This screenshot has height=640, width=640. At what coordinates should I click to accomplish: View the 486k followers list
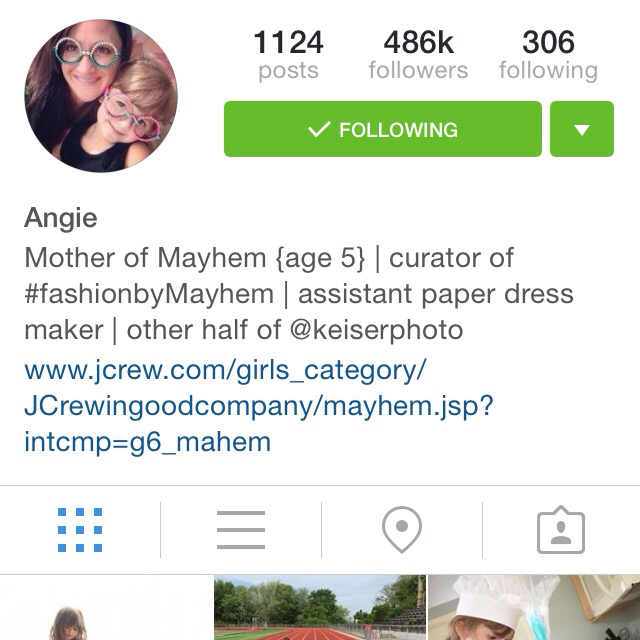pyautogui.click(x=418, y=55)
